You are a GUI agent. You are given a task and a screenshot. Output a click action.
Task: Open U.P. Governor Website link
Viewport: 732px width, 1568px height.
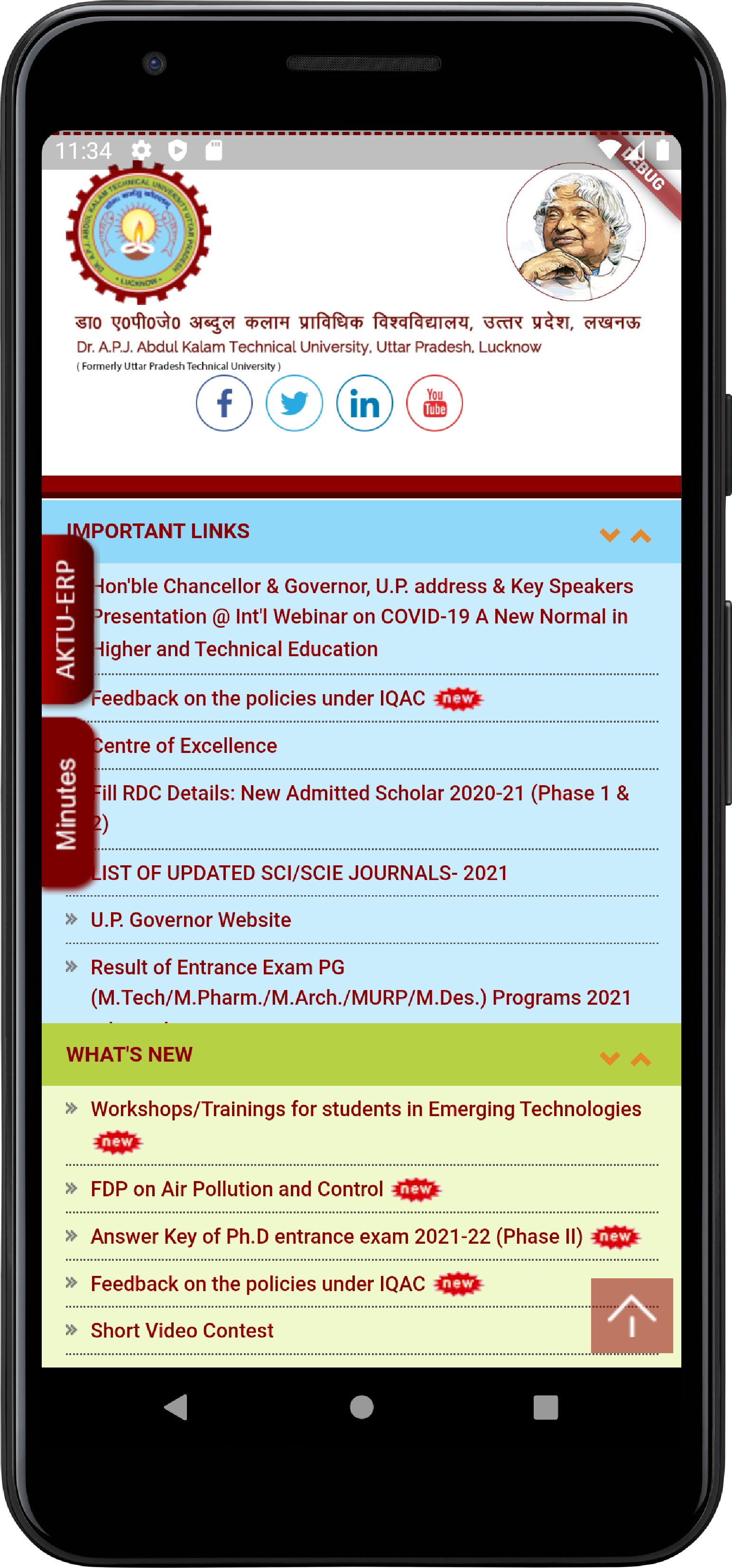pos(191,920)
